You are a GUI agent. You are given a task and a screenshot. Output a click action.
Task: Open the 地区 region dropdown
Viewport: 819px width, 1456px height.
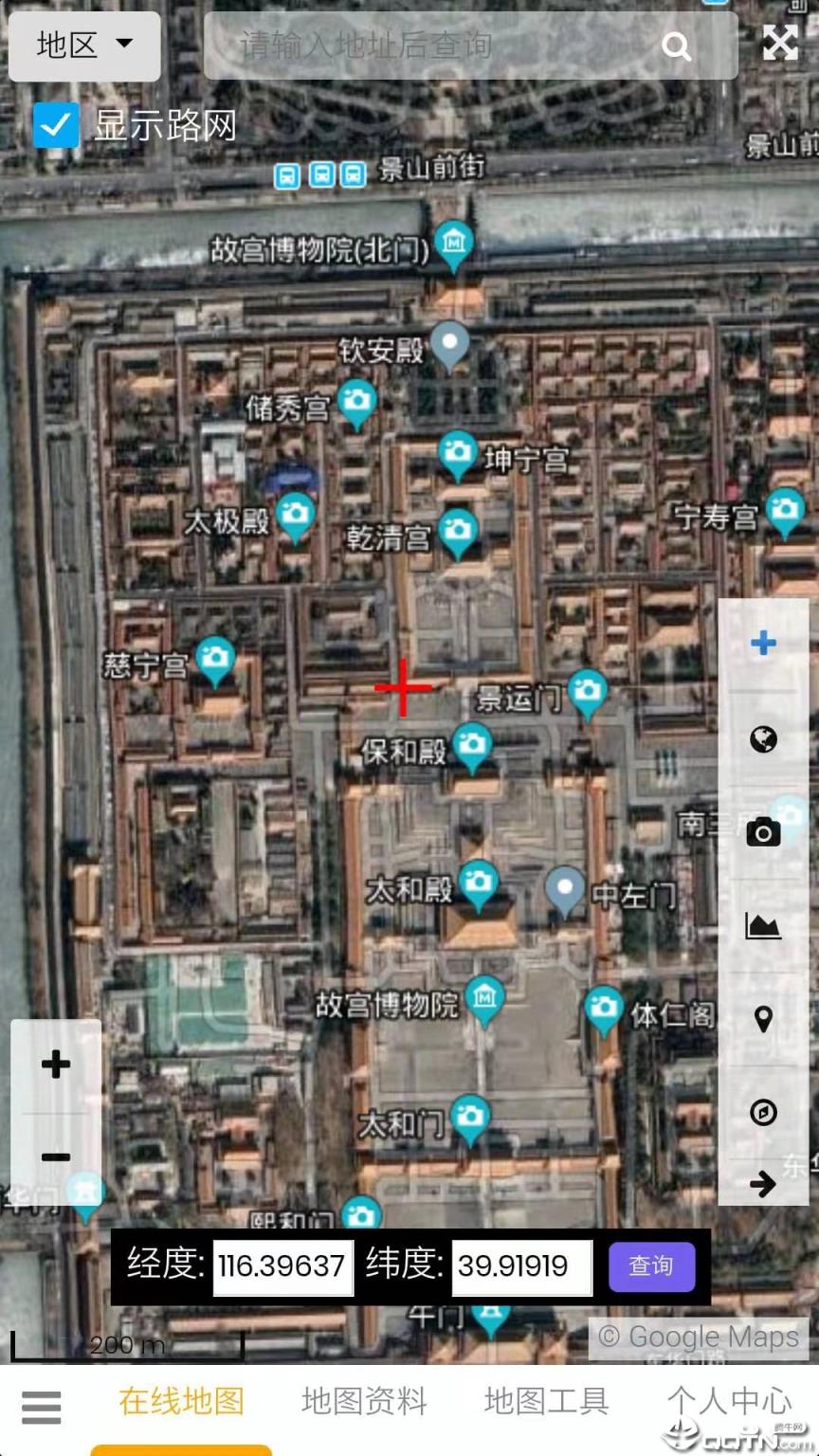[x=83, y=45]
